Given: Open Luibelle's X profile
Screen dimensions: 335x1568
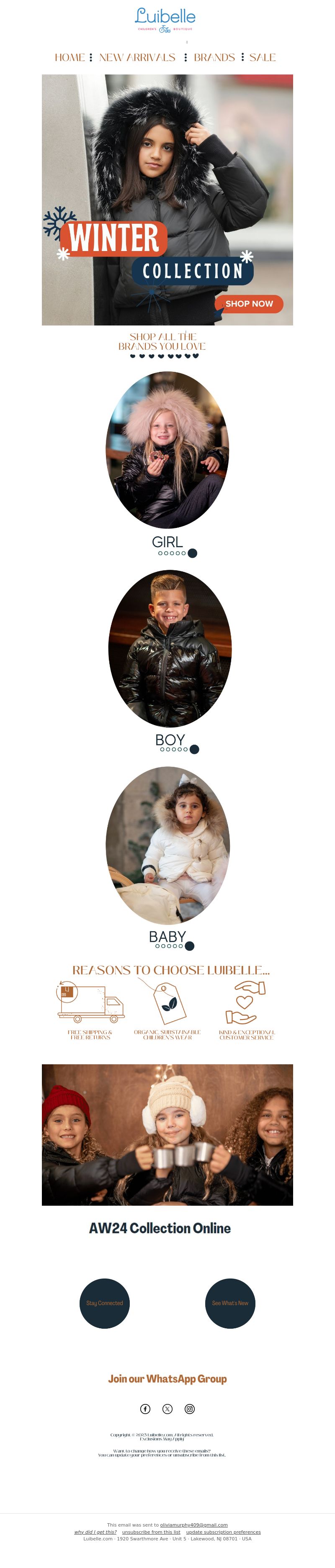Looking at the screenshot, I should click(x=167, y=1409).
